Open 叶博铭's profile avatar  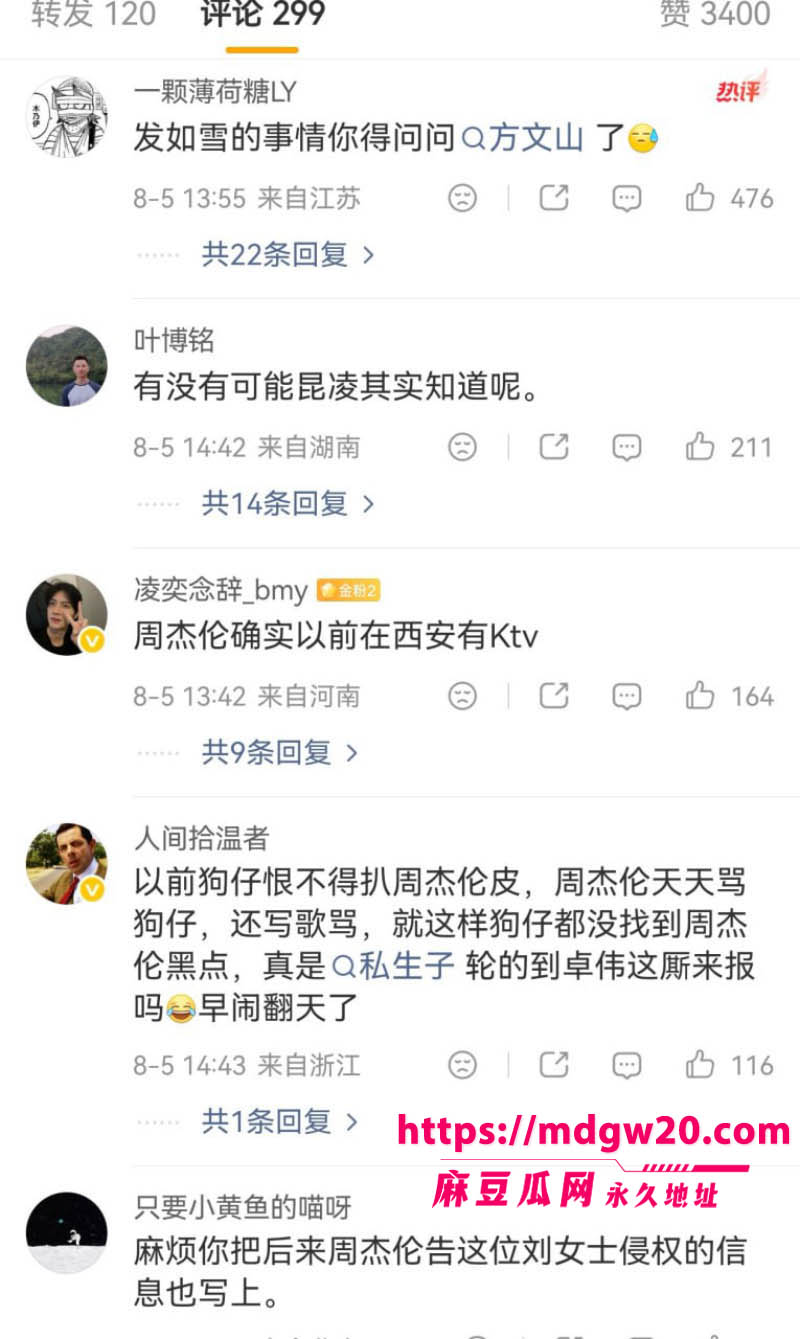(x=66, y=365)
